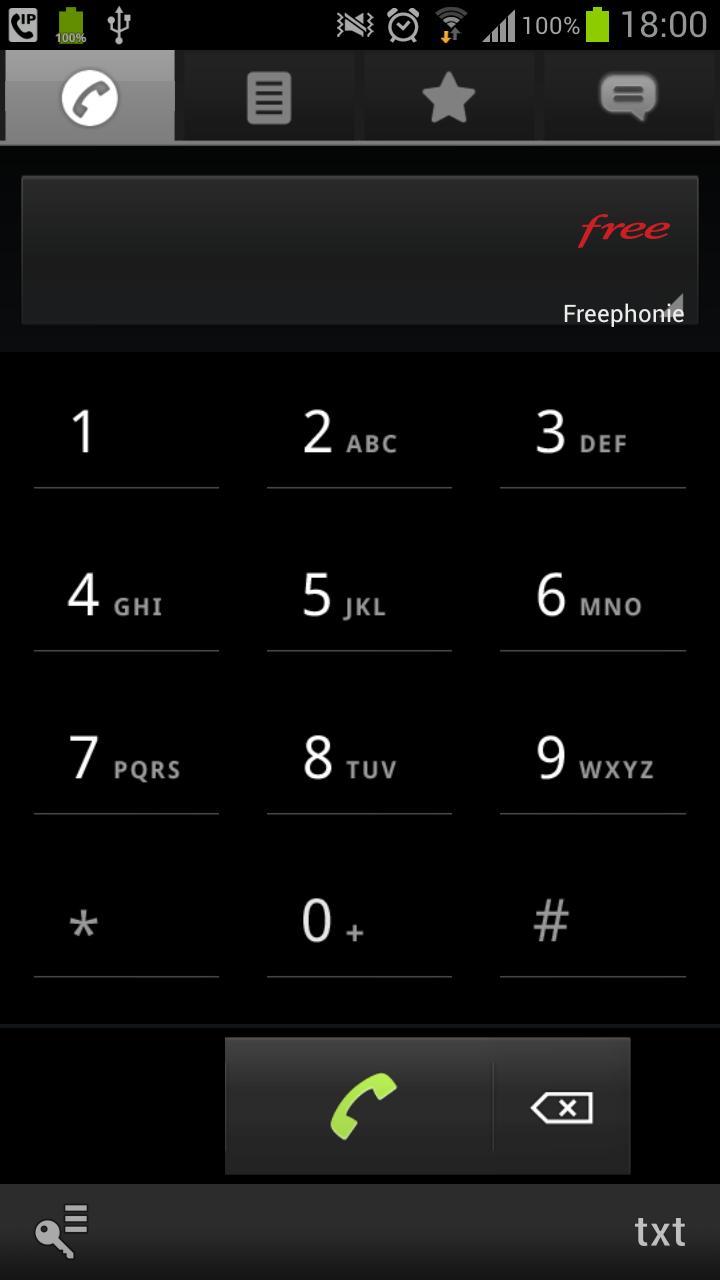
Task: Open the call log list icon
Action: pyautogui.click(x=268, y=97)
